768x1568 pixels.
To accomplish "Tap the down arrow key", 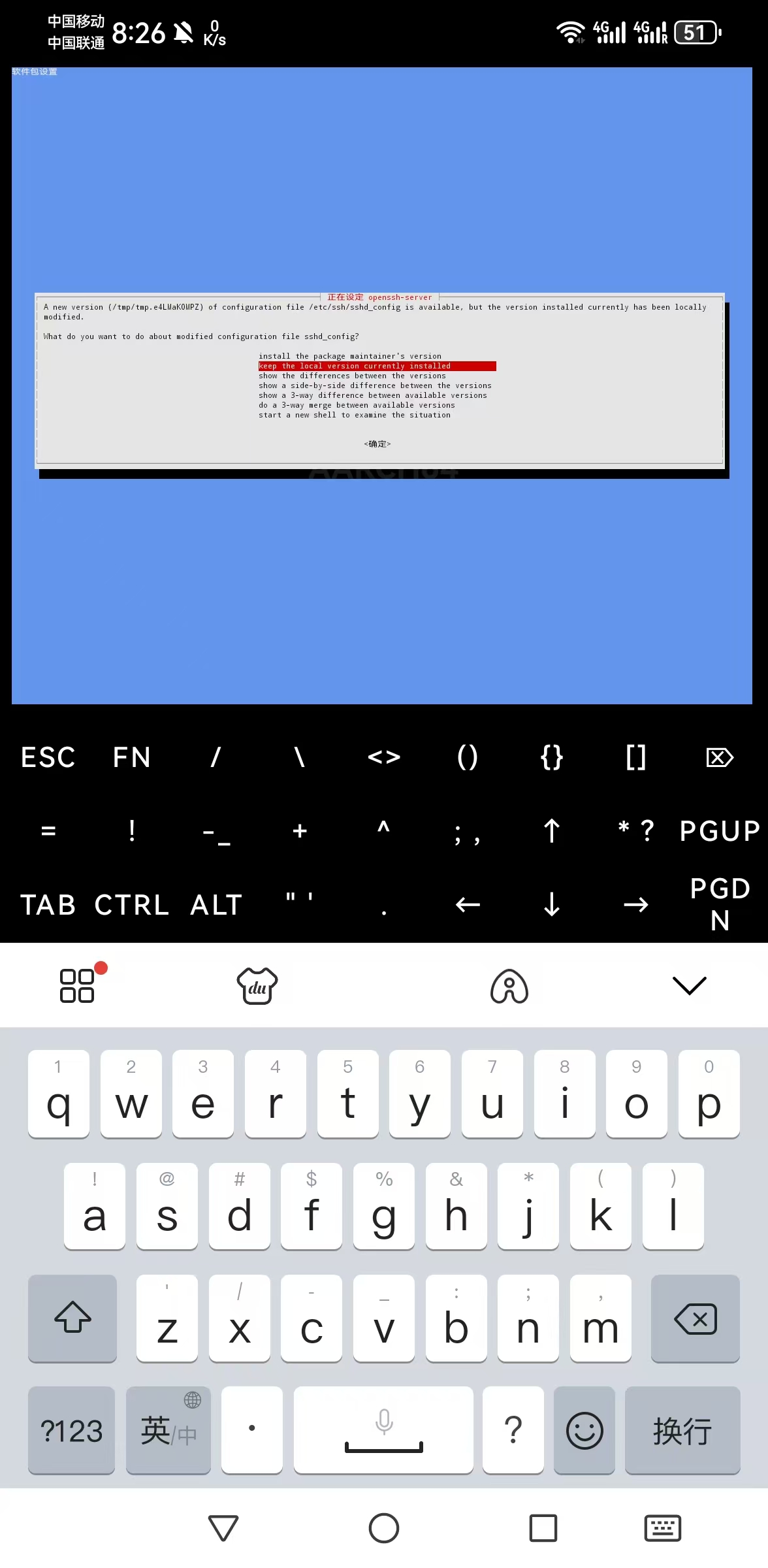I will (x=552, y=905).
